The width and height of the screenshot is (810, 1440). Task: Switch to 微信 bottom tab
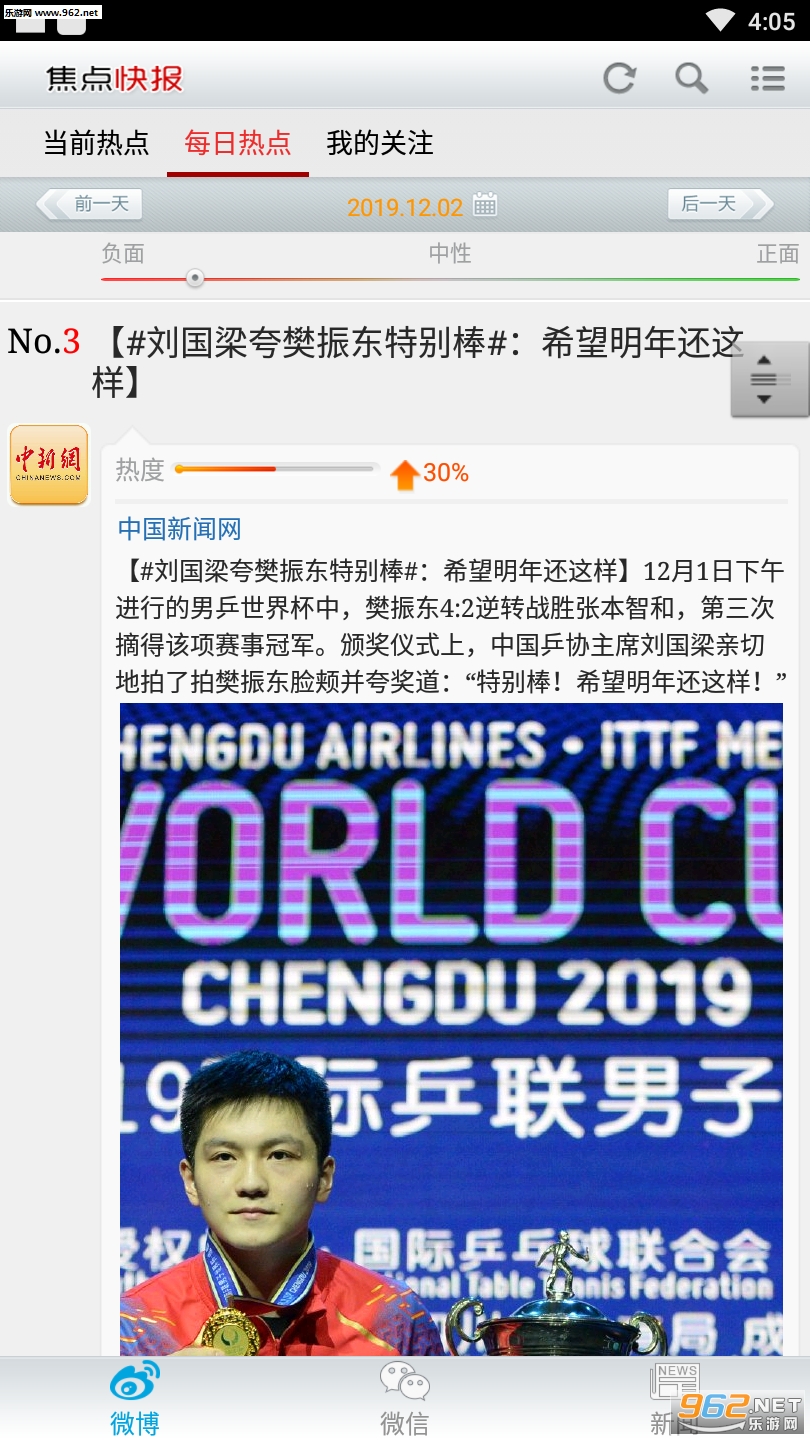(405, 1399)
